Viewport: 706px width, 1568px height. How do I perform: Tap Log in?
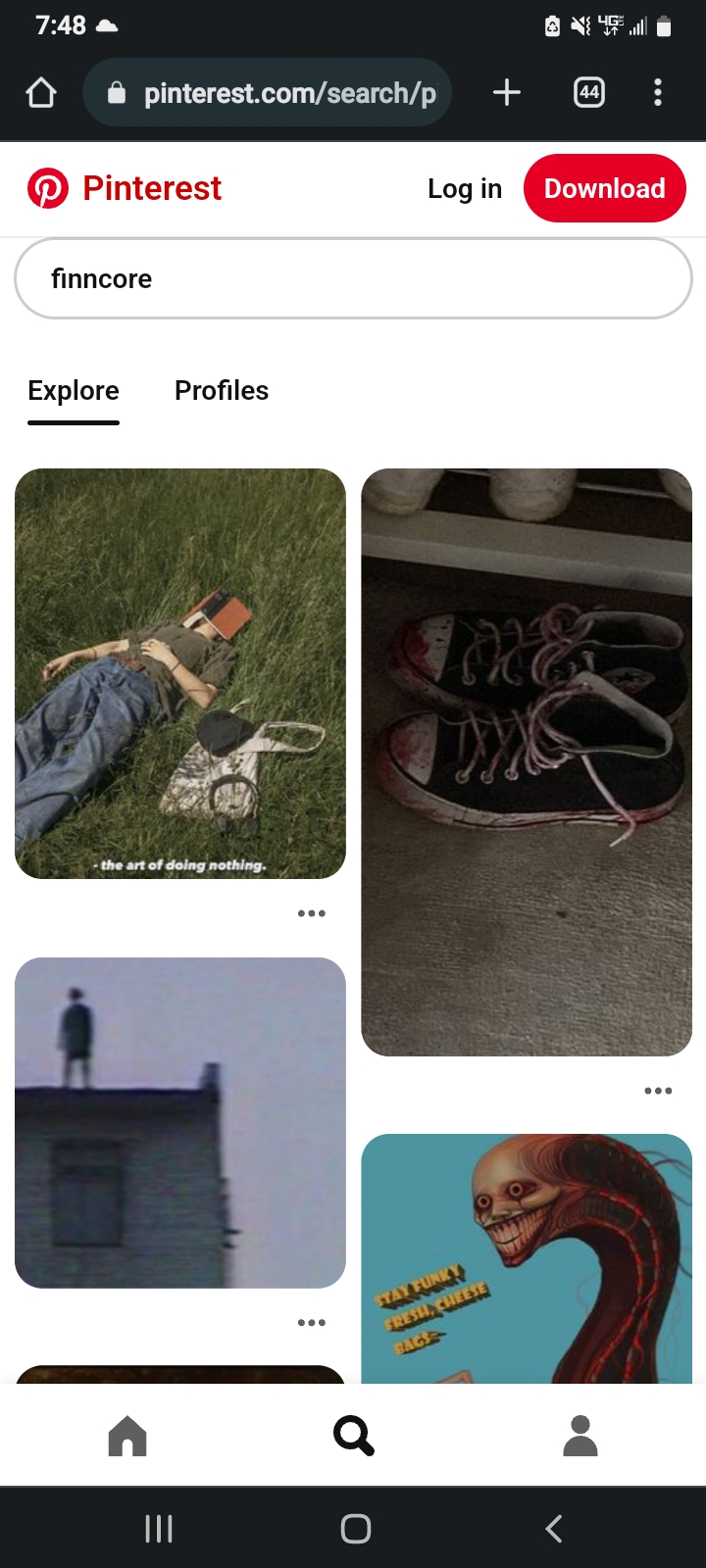tap(464, 188)
